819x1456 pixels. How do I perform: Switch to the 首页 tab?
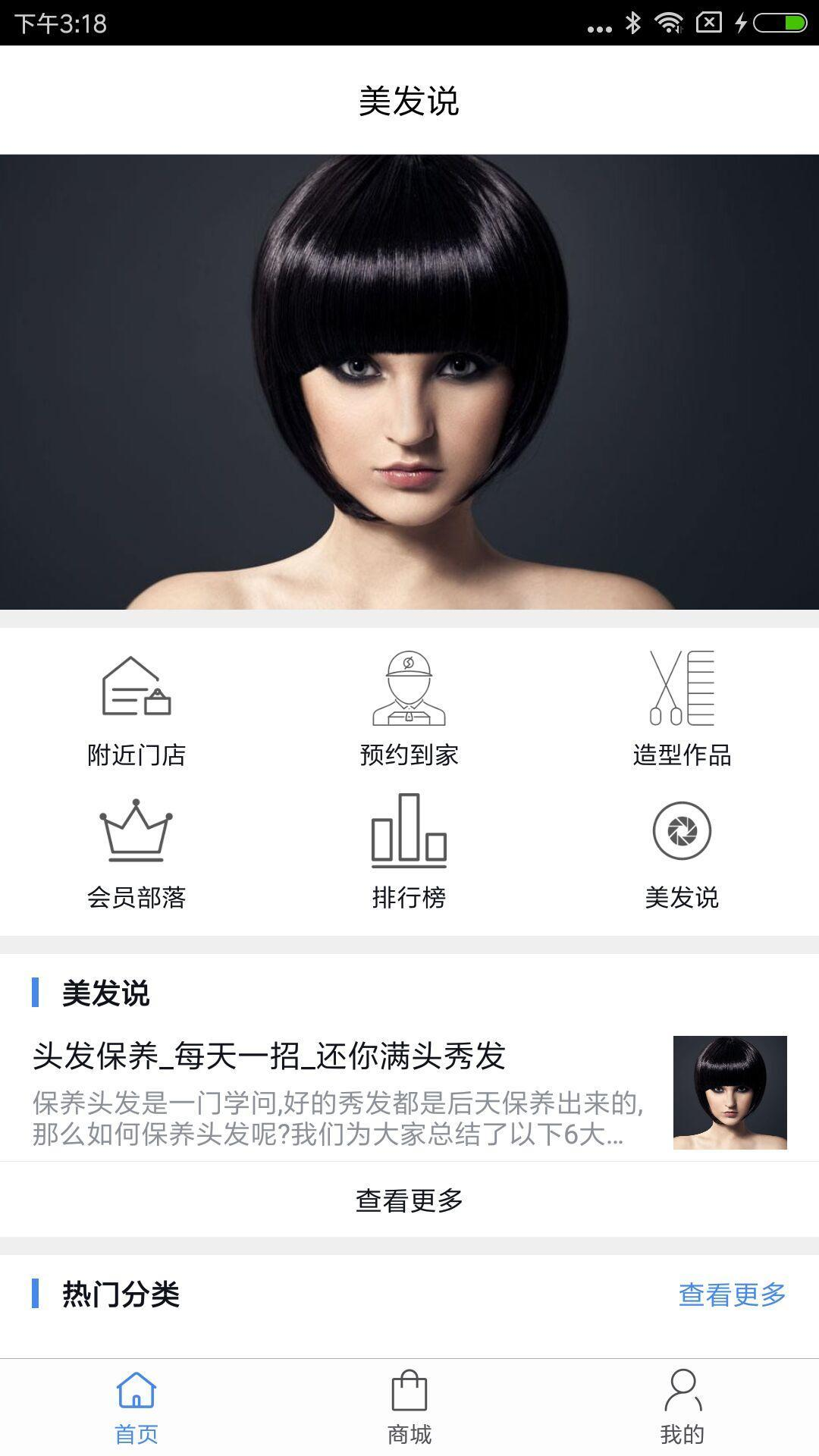[x=136, y=1407]
